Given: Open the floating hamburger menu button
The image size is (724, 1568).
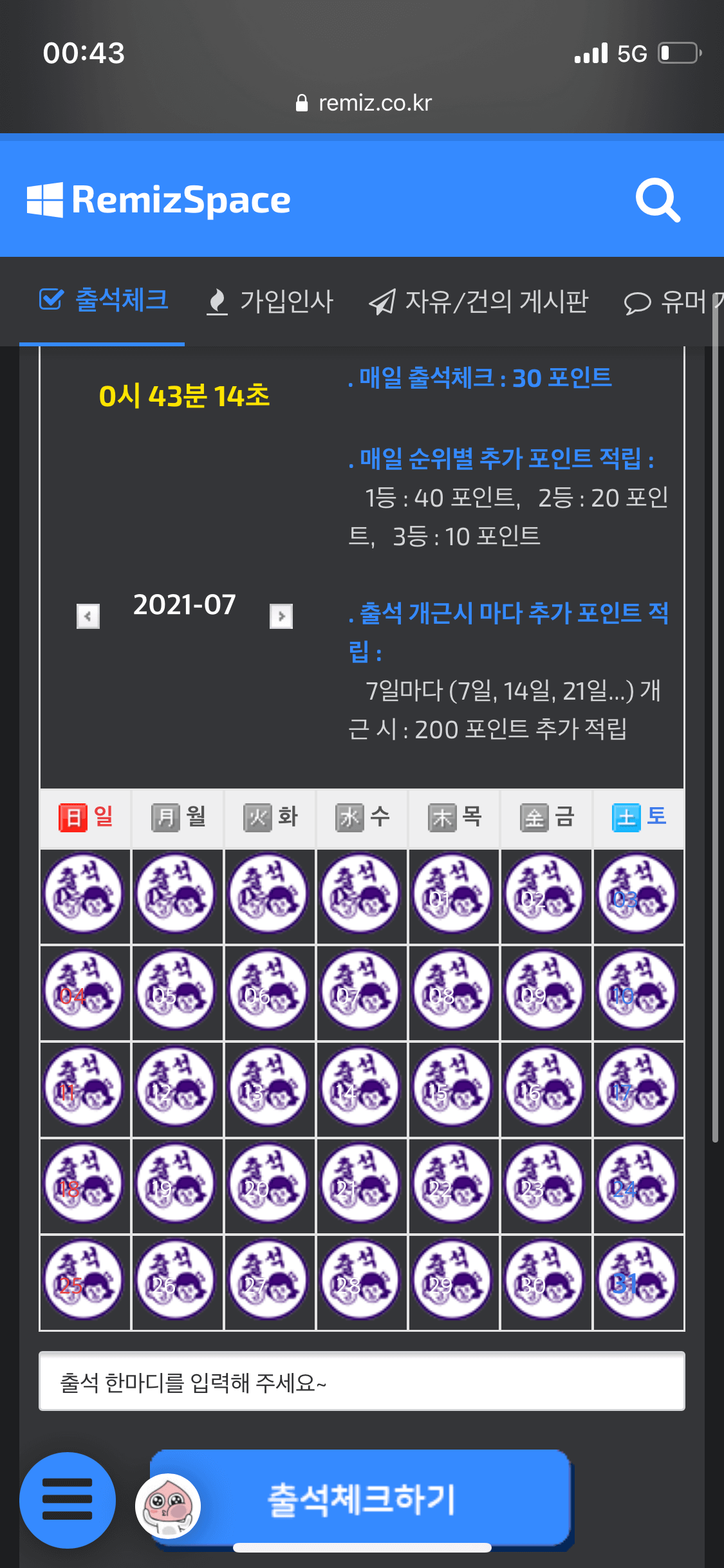Looking at the screenshot, I should [68, 1500].
